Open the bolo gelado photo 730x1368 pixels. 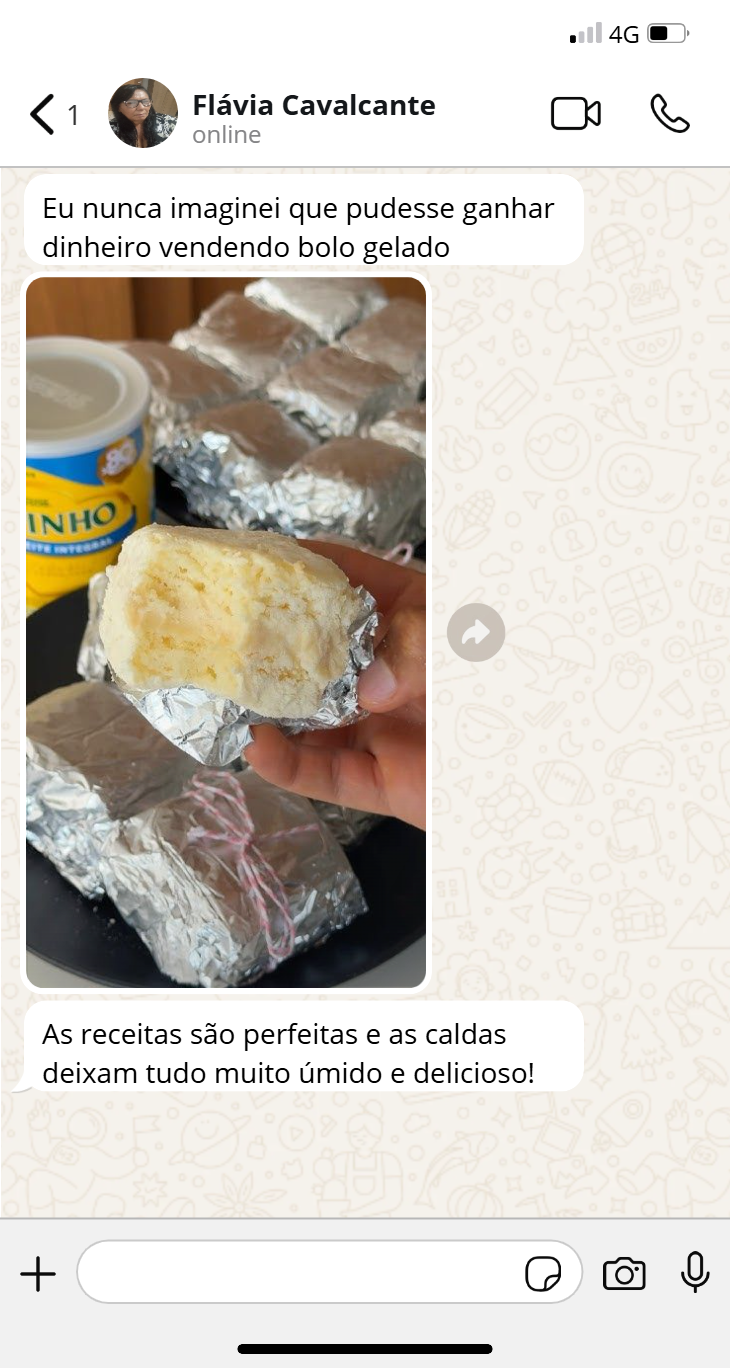click(226, 632)
